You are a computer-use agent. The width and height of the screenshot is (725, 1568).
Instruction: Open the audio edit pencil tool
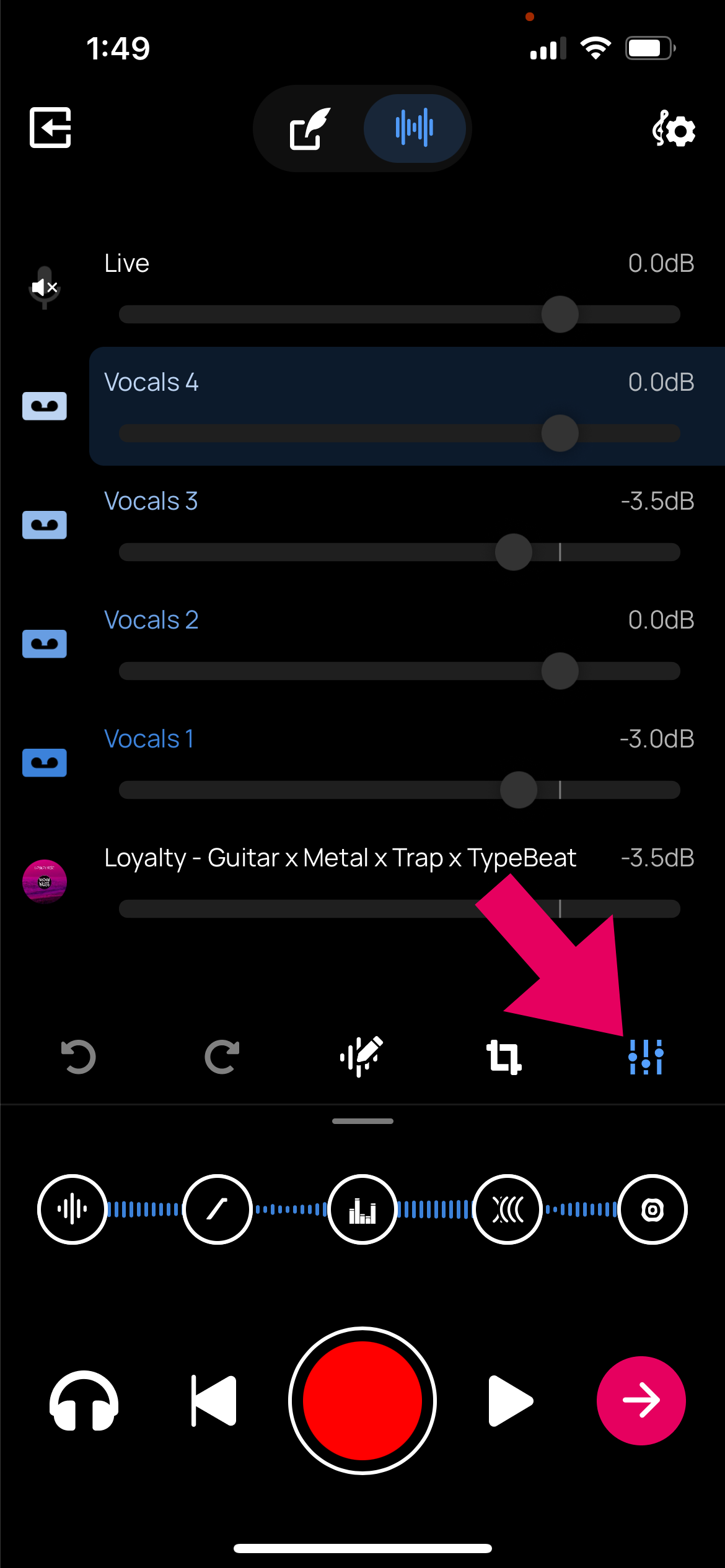tap(362, 1056)
